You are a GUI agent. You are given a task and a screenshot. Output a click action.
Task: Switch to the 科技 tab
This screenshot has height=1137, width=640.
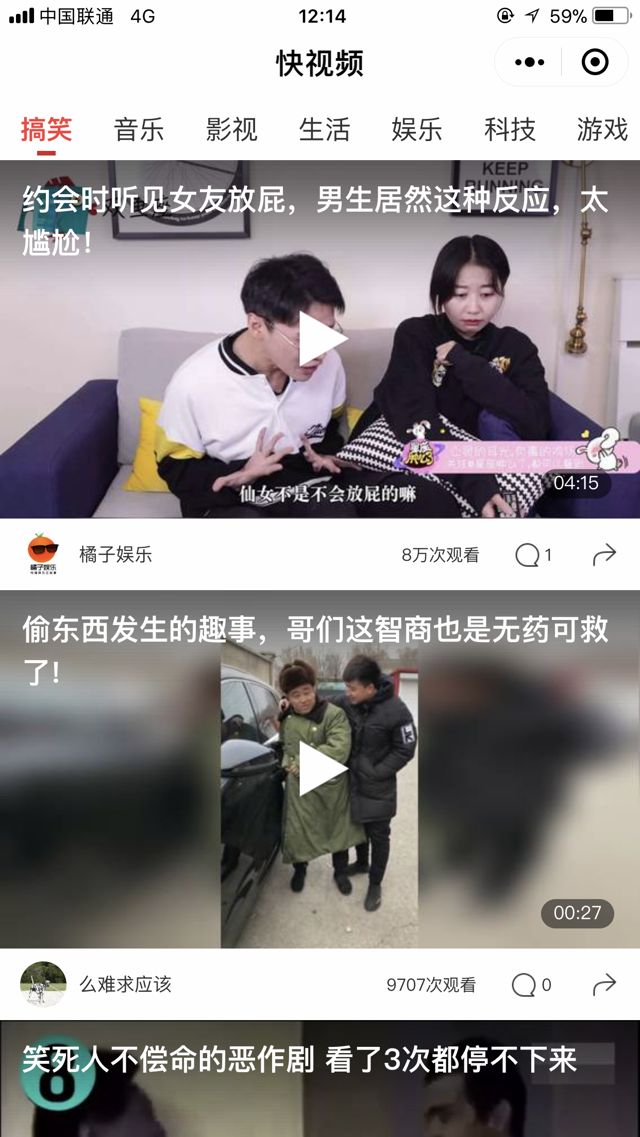click(x=510, y=129)
